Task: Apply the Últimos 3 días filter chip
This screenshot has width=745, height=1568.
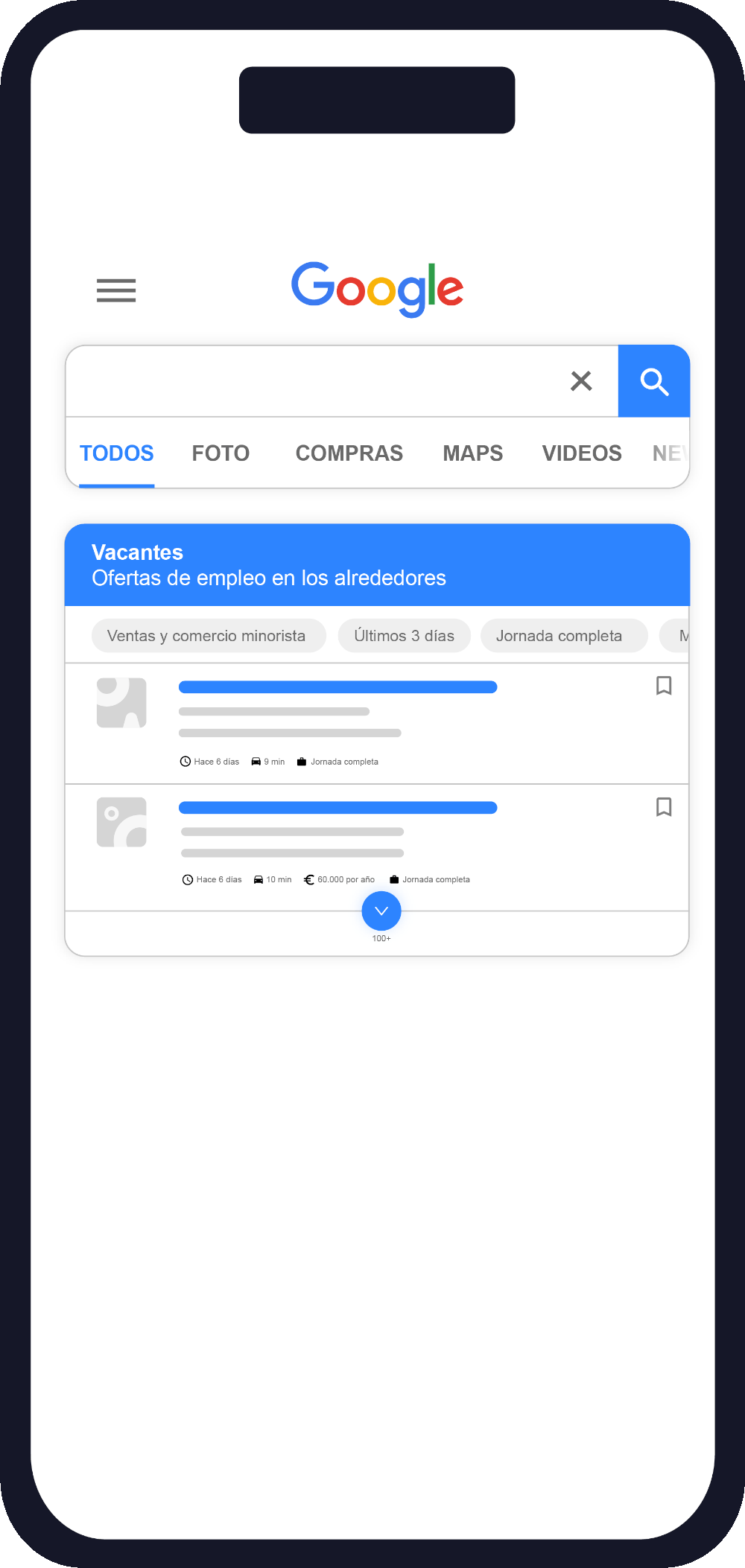Action: point(404,636)
